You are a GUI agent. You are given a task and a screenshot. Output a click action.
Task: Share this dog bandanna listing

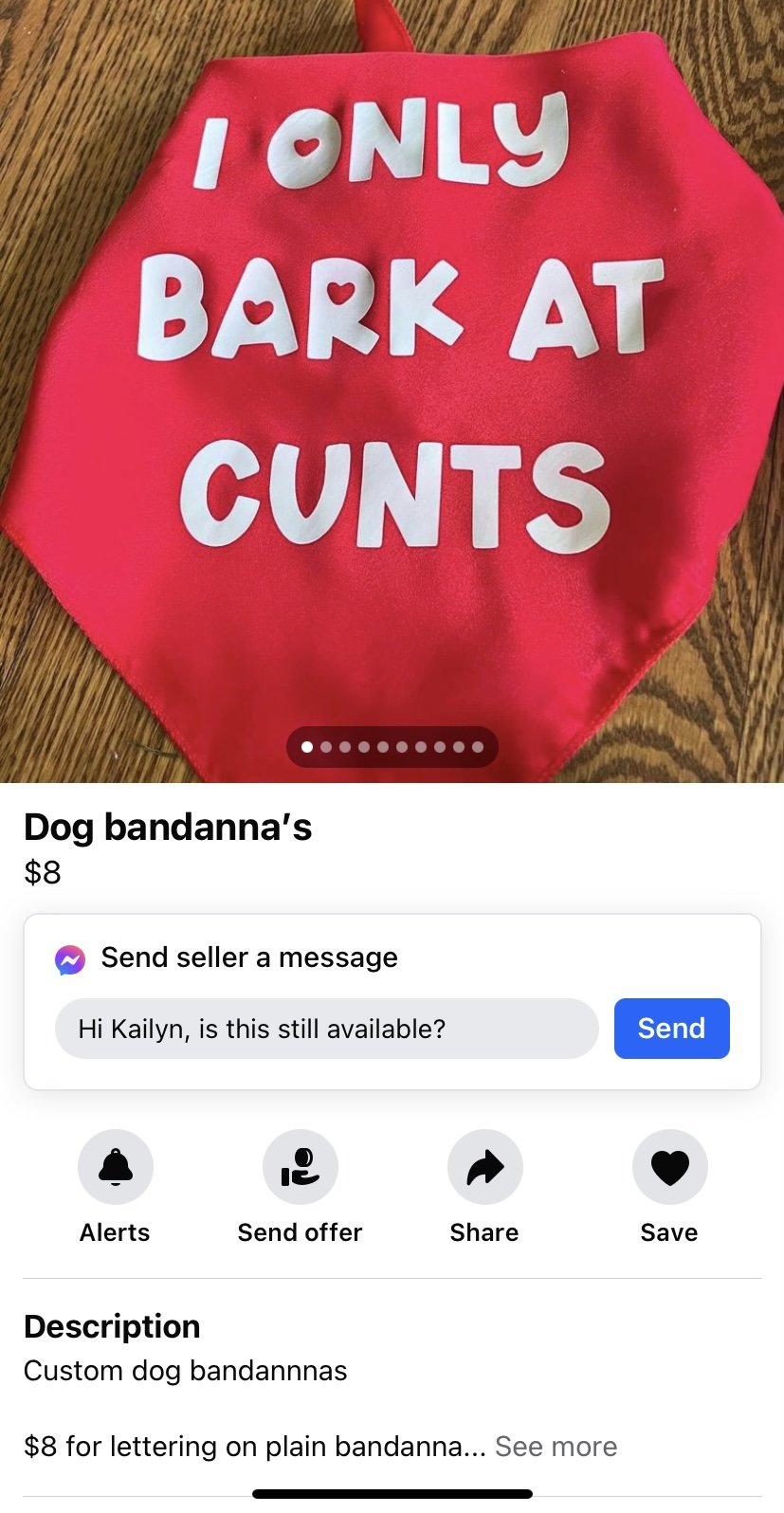484,1167
